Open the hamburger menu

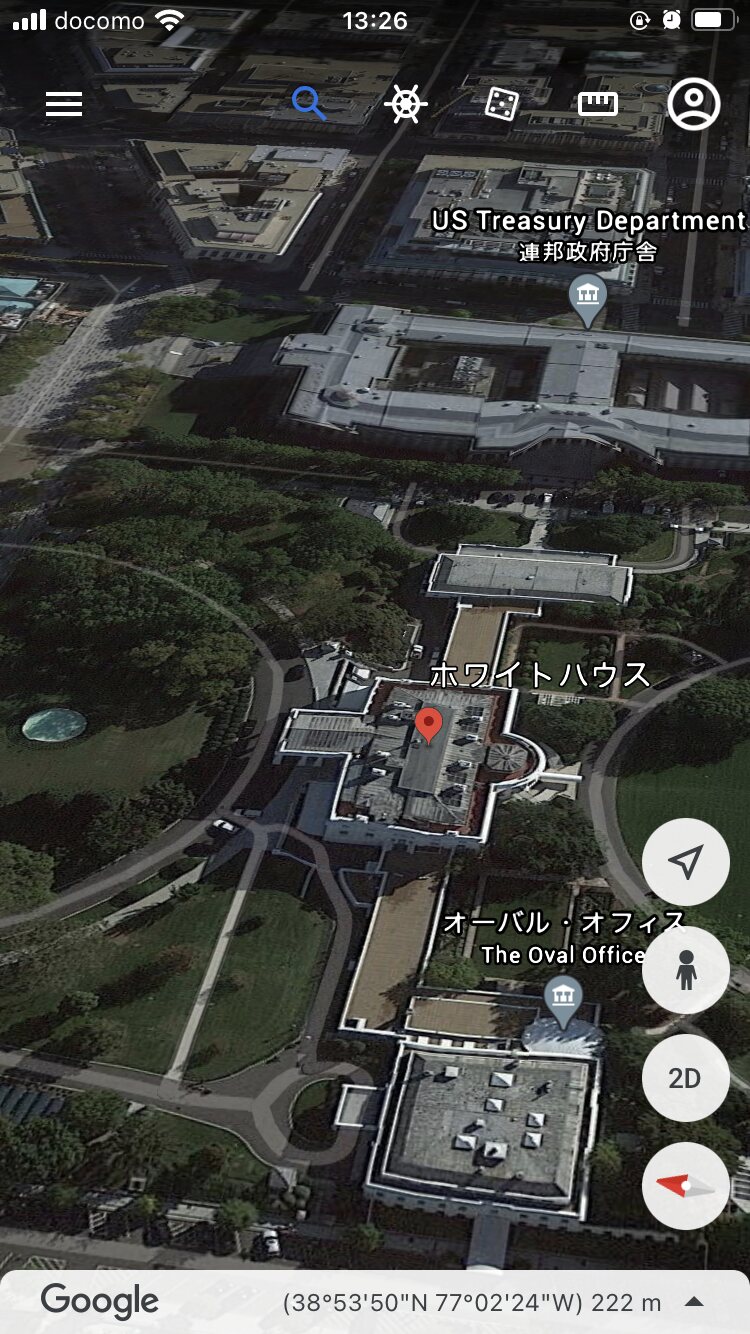pos(64,104)
